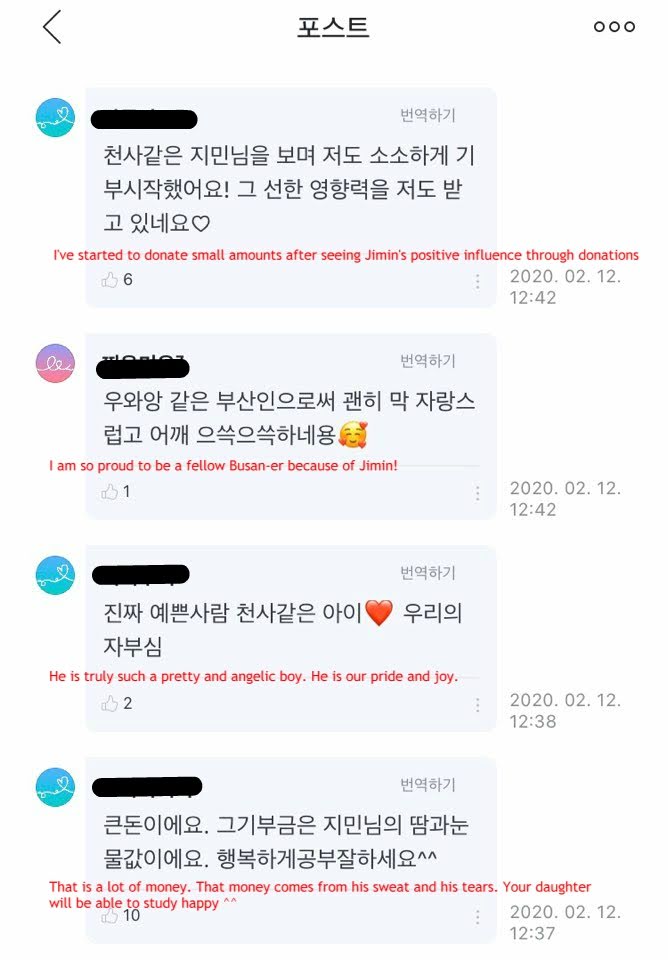Image resolution: width=668 pixels, height=960 pixels.
Task: Translate the 천사같은 지민님을 comment with 번역하기
Action: pos(427,115)
